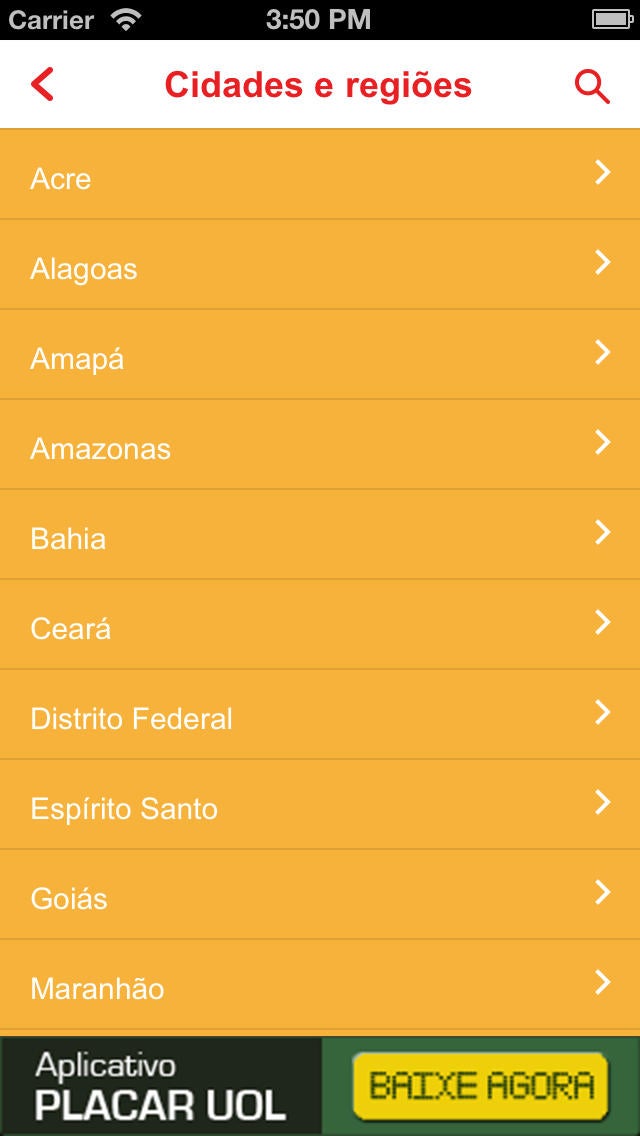Choose the Amapá row
Screen dimensions: 640x1136
click(320, 356)
